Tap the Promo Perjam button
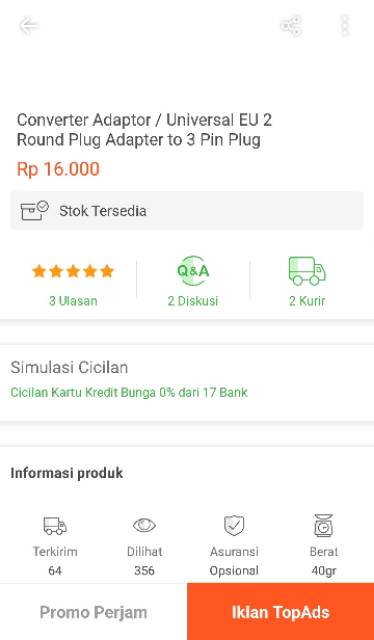Image resolution: width=374 pixels, height=640 pixels. pyautogui.click(x=94, y=612)
